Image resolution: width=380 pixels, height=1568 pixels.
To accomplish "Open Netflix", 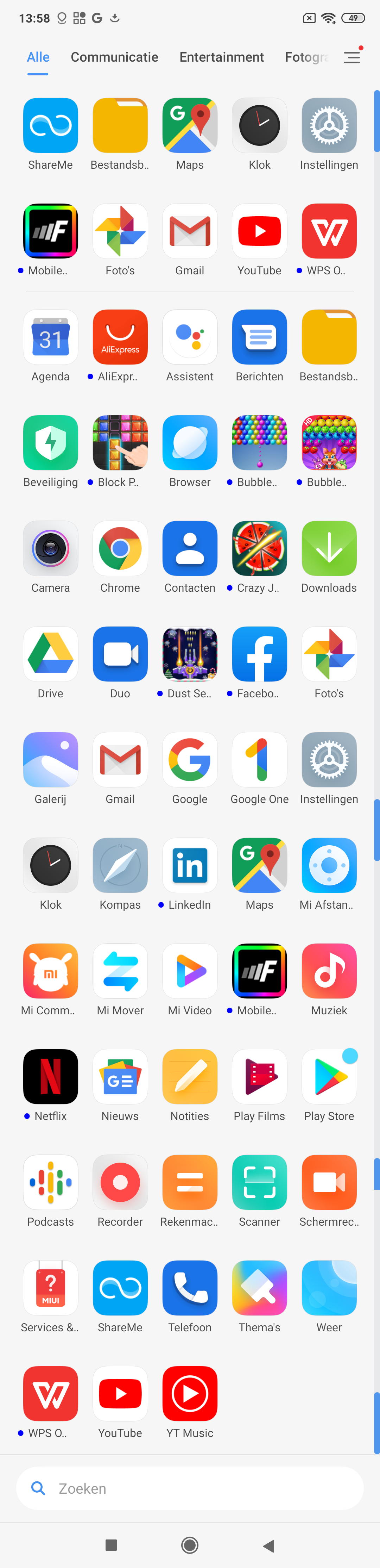I will pos(50,1076).
